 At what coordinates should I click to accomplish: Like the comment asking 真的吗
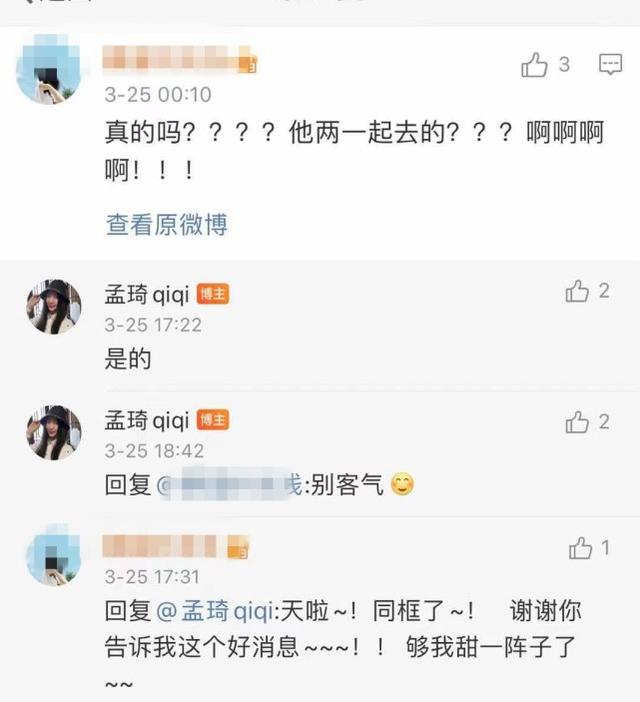tap(535, 66)
